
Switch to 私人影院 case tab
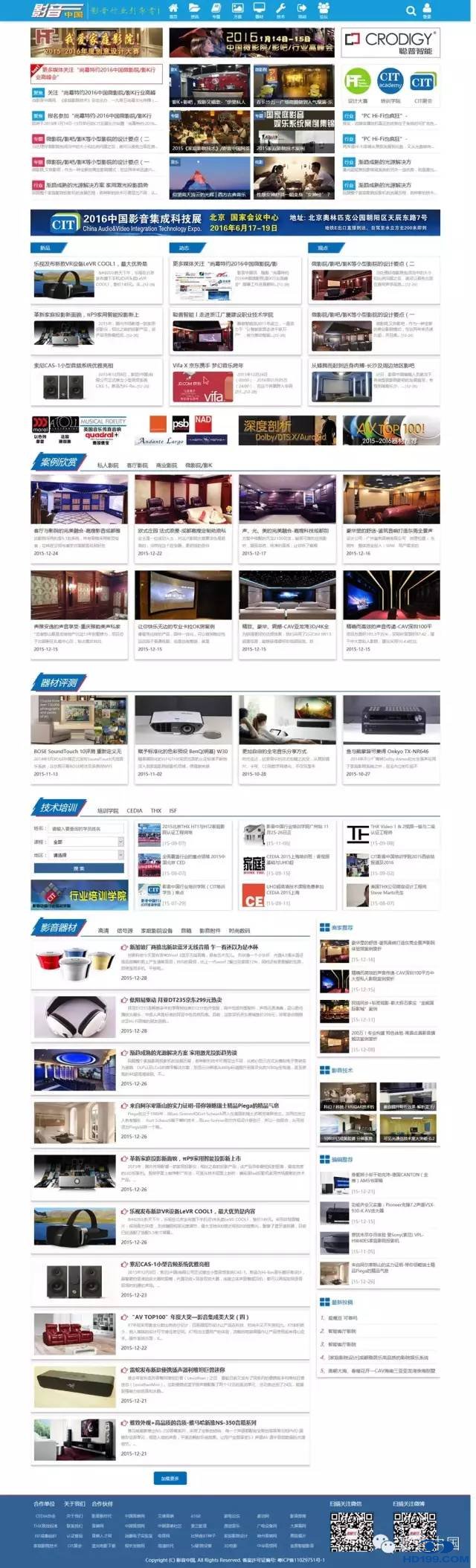pyautogui.click(x=108, y=465)
